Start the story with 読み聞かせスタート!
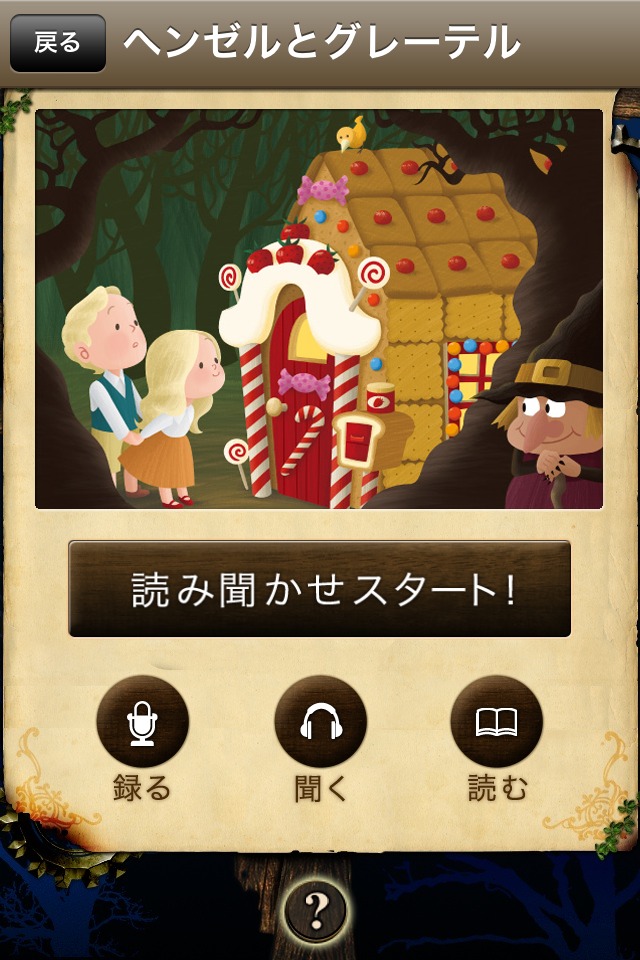640x960 pixels. (320, 589)
